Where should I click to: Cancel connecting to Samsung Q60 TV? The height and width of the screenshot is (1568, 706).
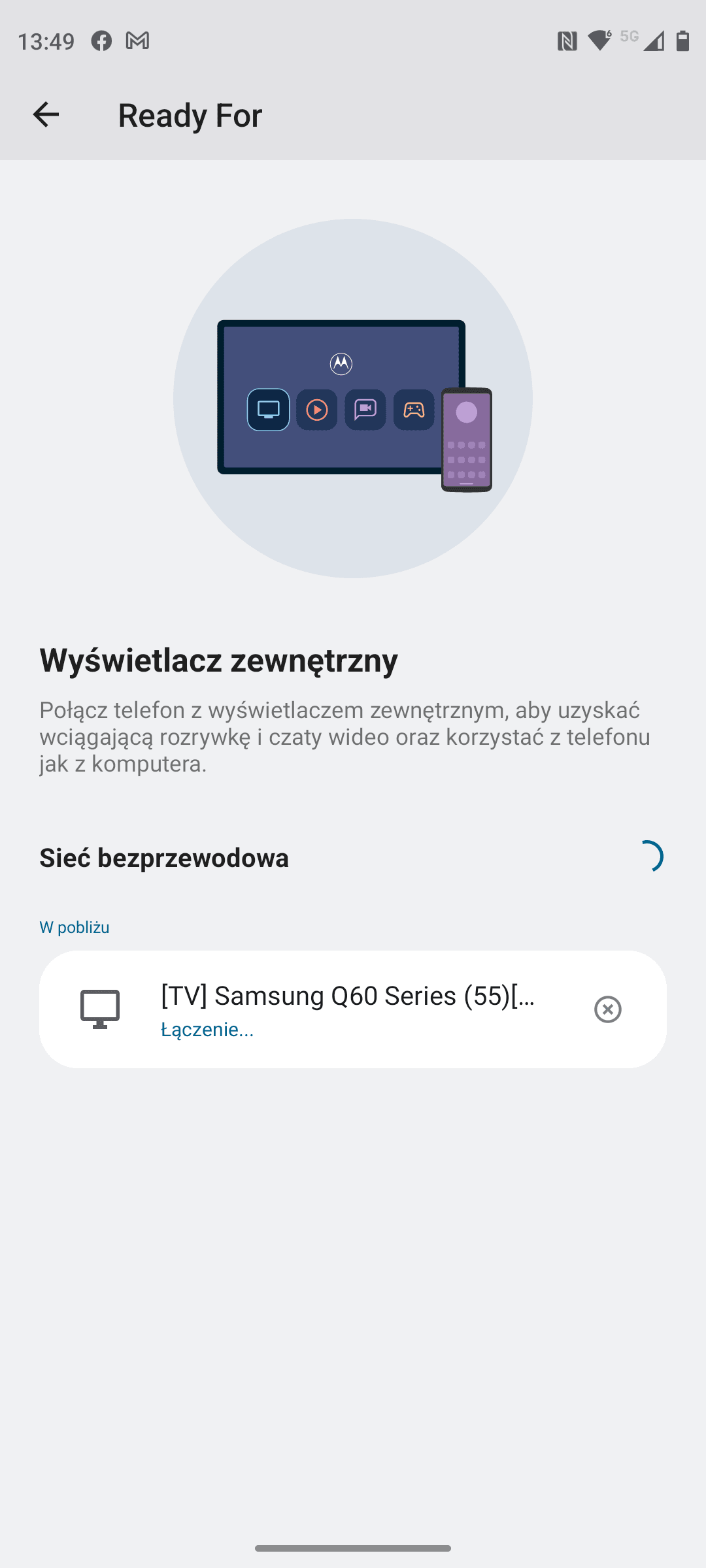pos(607,1009)
